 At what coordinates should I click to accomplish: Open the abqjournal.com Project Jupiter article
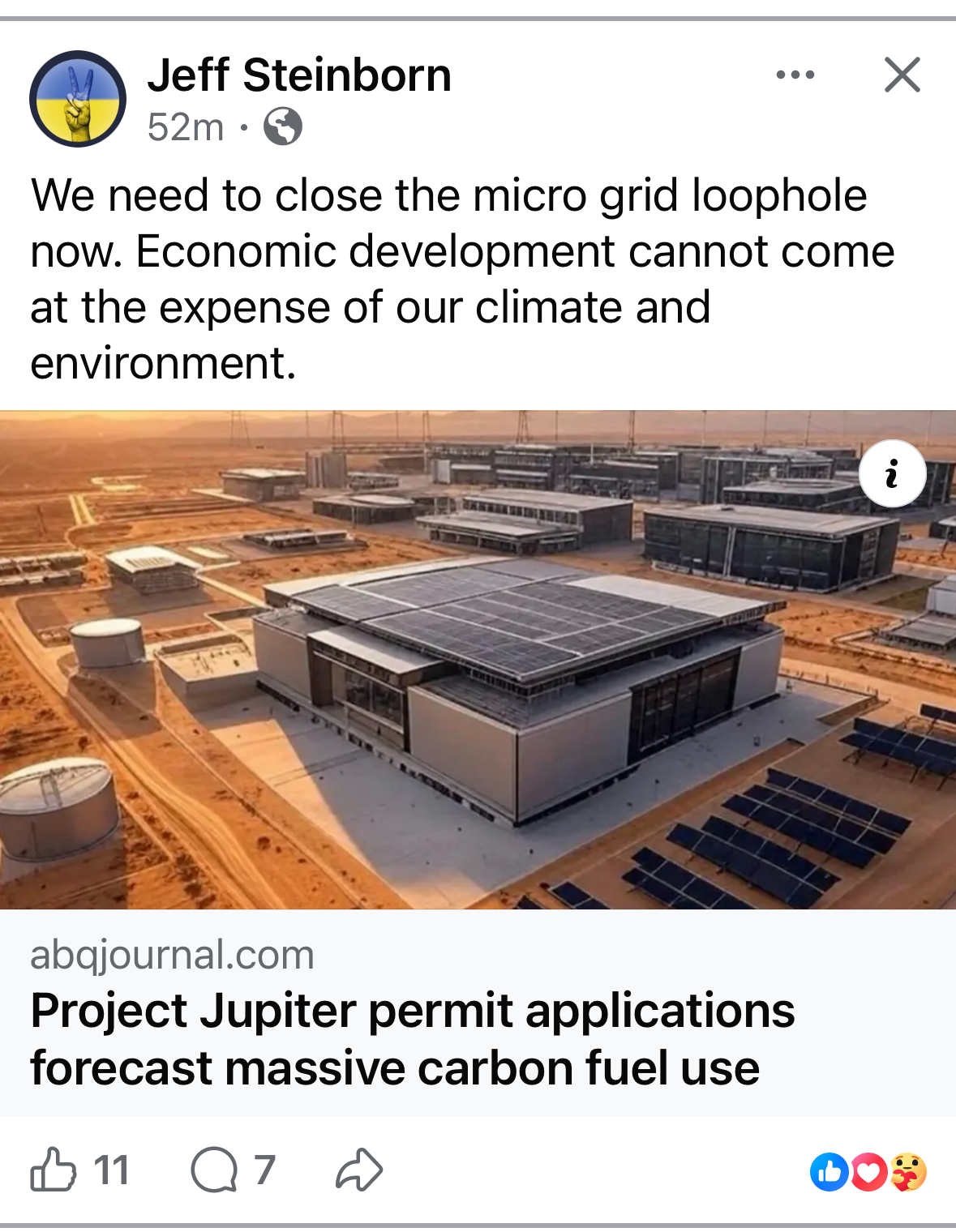coord(412,1039)
